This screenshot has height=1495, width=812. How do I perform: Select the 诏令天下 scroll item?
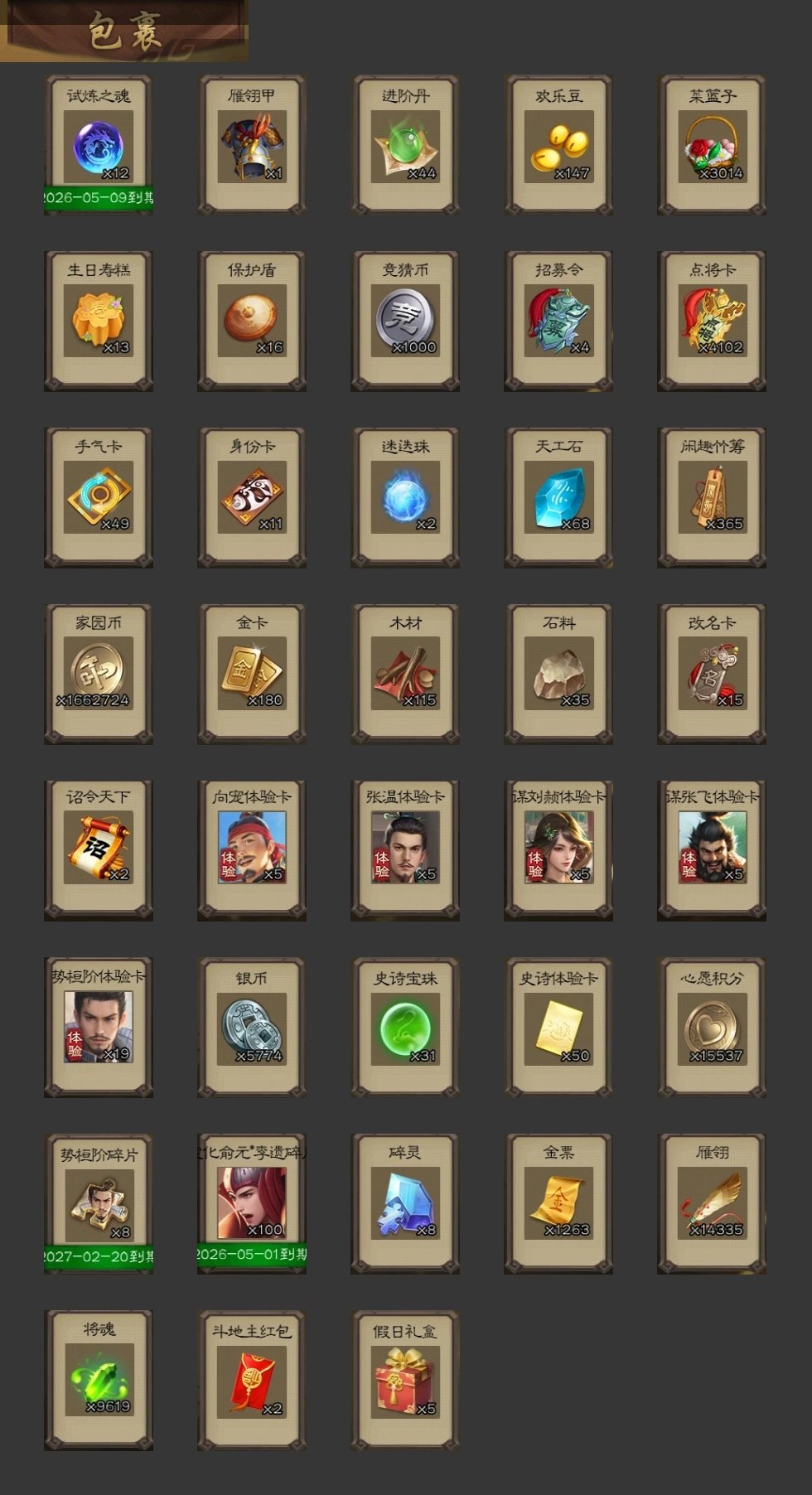(99, 849)
